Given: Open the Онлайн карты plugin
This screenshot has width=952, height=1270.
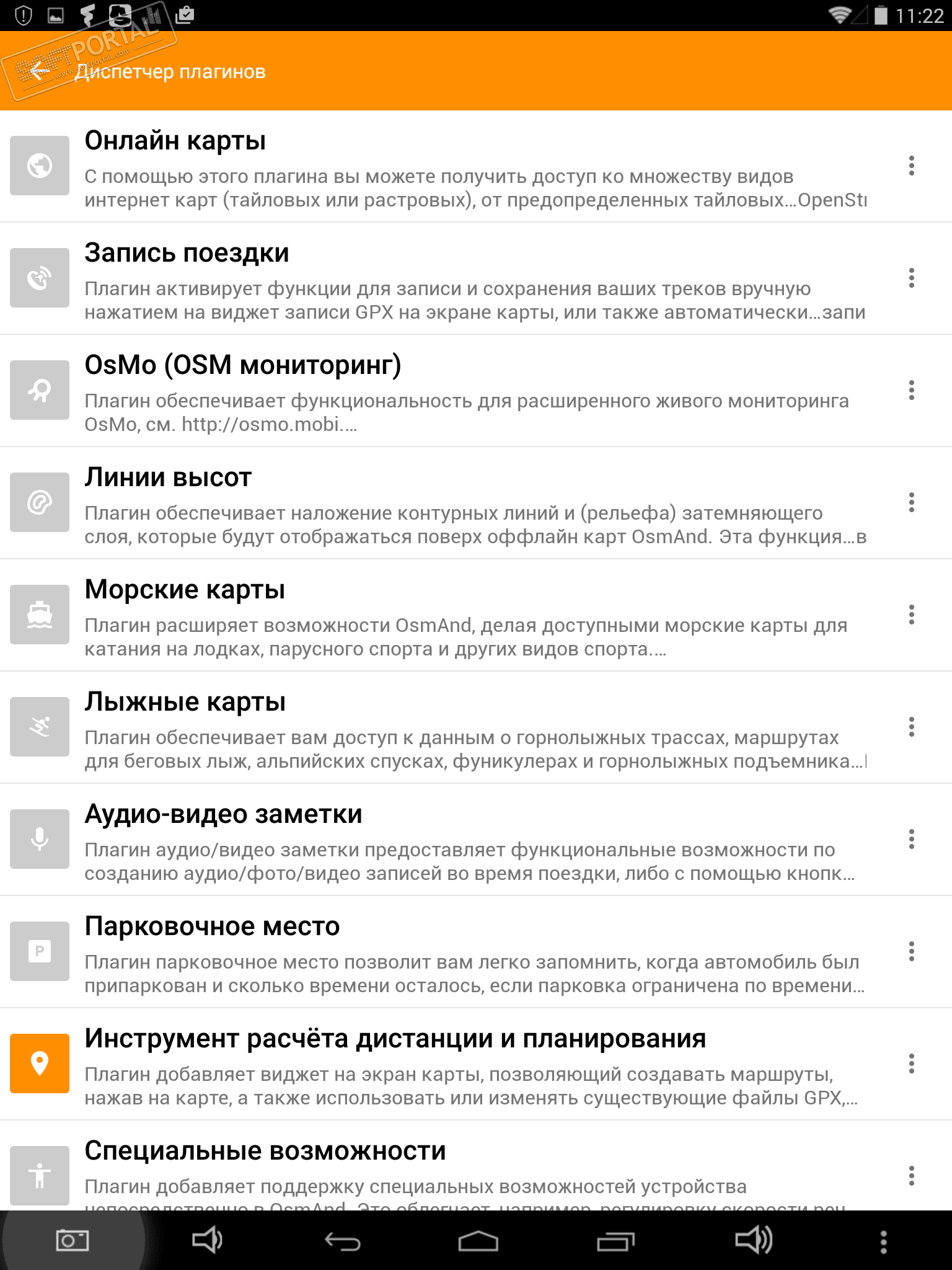Looking at the screenshot, I should tap(434, 166).
